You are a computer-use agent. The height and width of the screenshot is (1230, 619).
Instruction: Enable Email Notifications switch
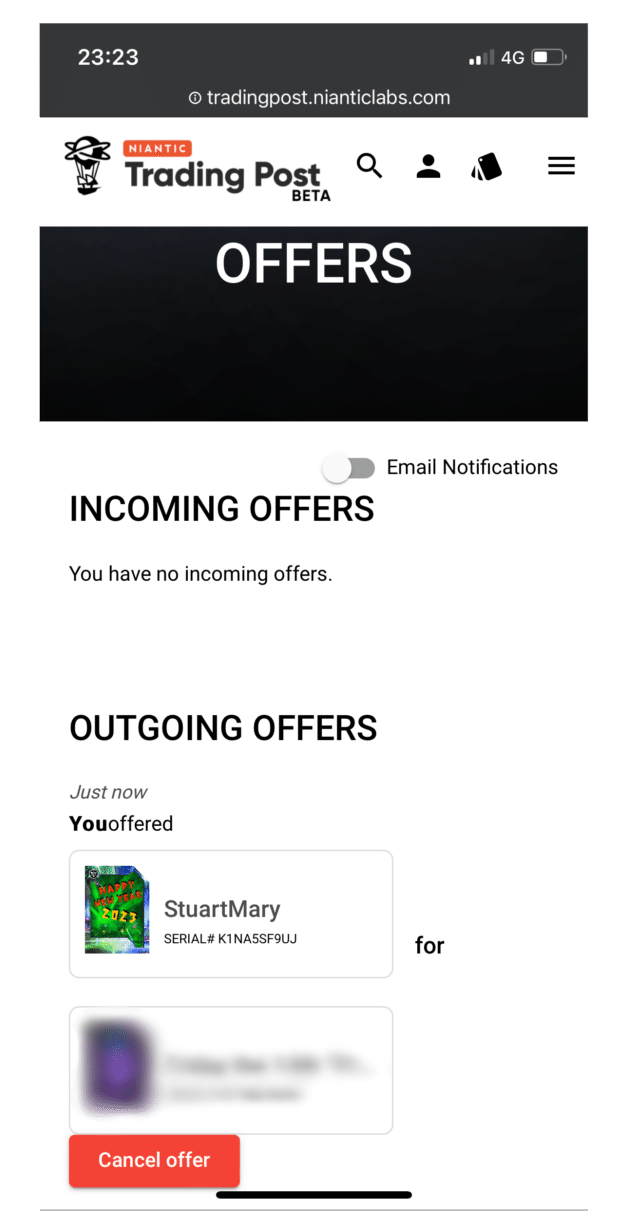[x=349, y=468]
